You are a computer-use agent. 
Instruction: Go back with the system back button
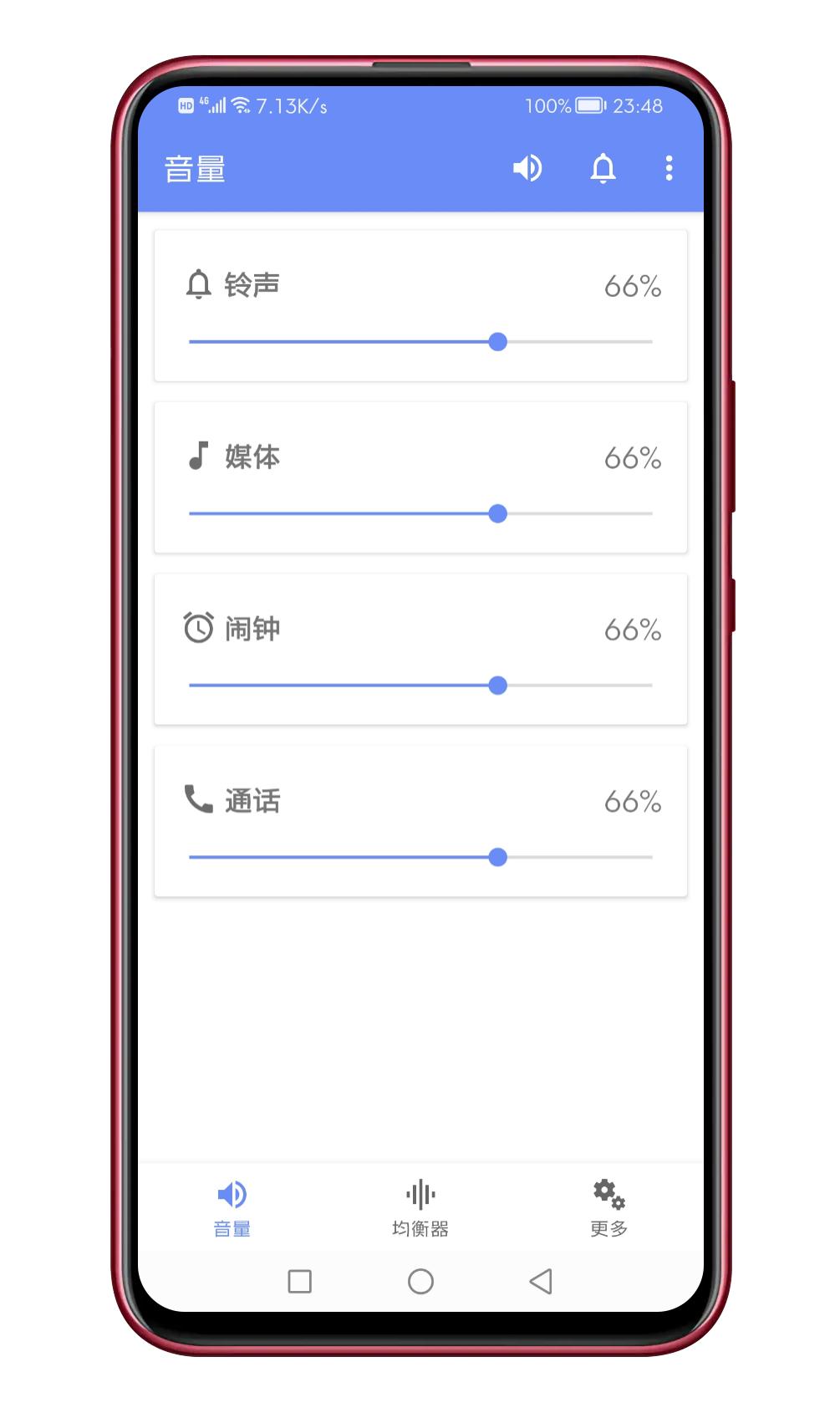(541, 1281)
